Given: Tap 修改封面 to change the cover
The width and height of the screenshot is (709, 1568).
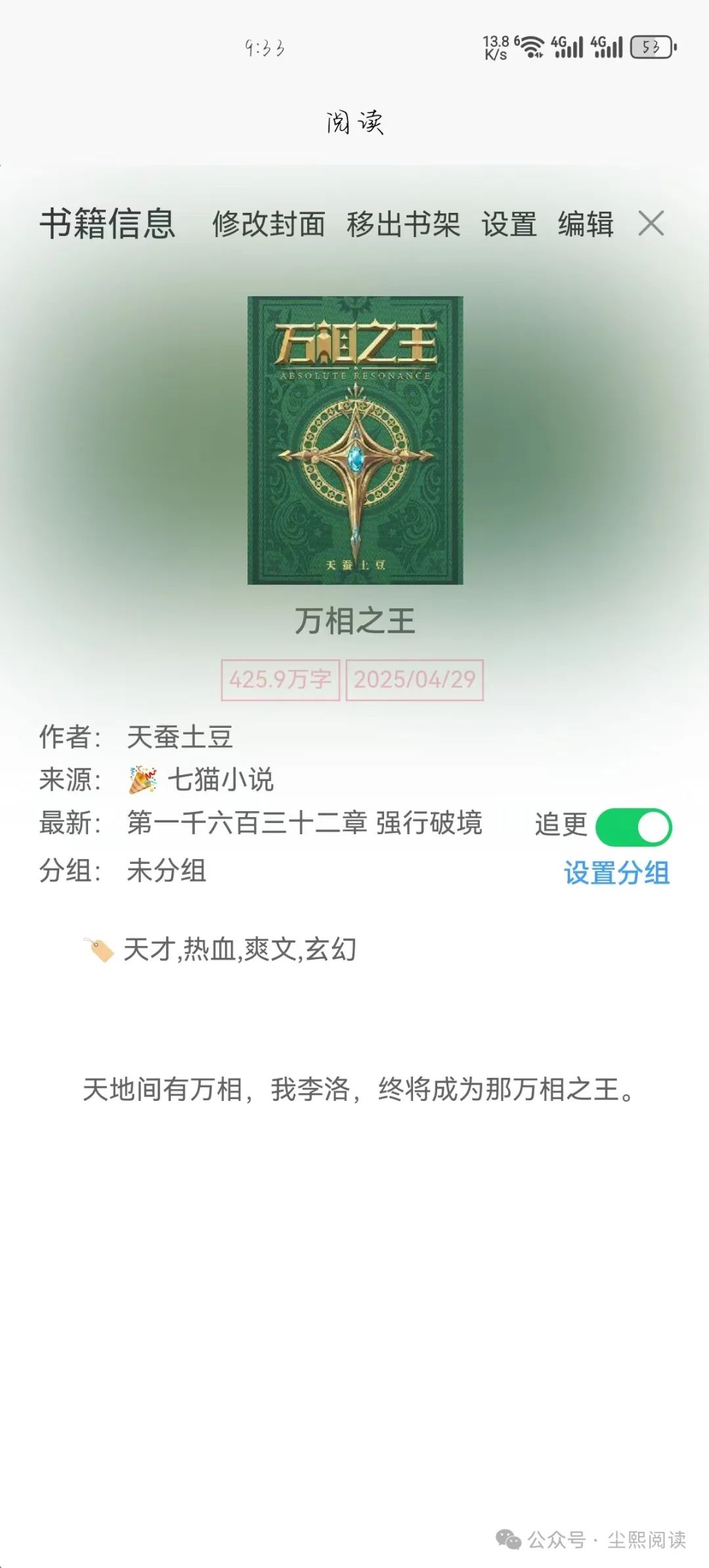Looking at the screenshot, I should tap(269, 224).
